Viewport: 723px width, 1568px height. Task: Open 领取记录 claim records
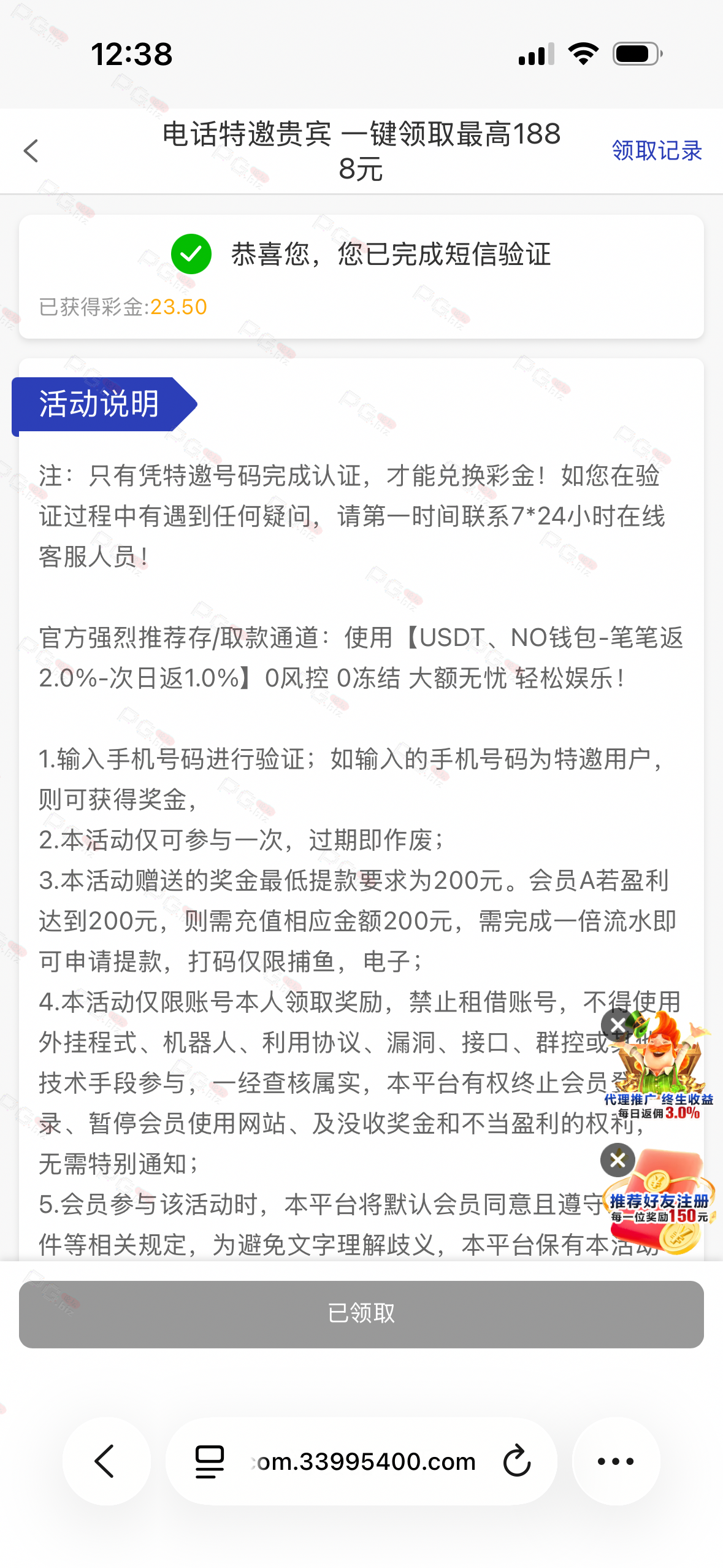[x=656, y=151]
